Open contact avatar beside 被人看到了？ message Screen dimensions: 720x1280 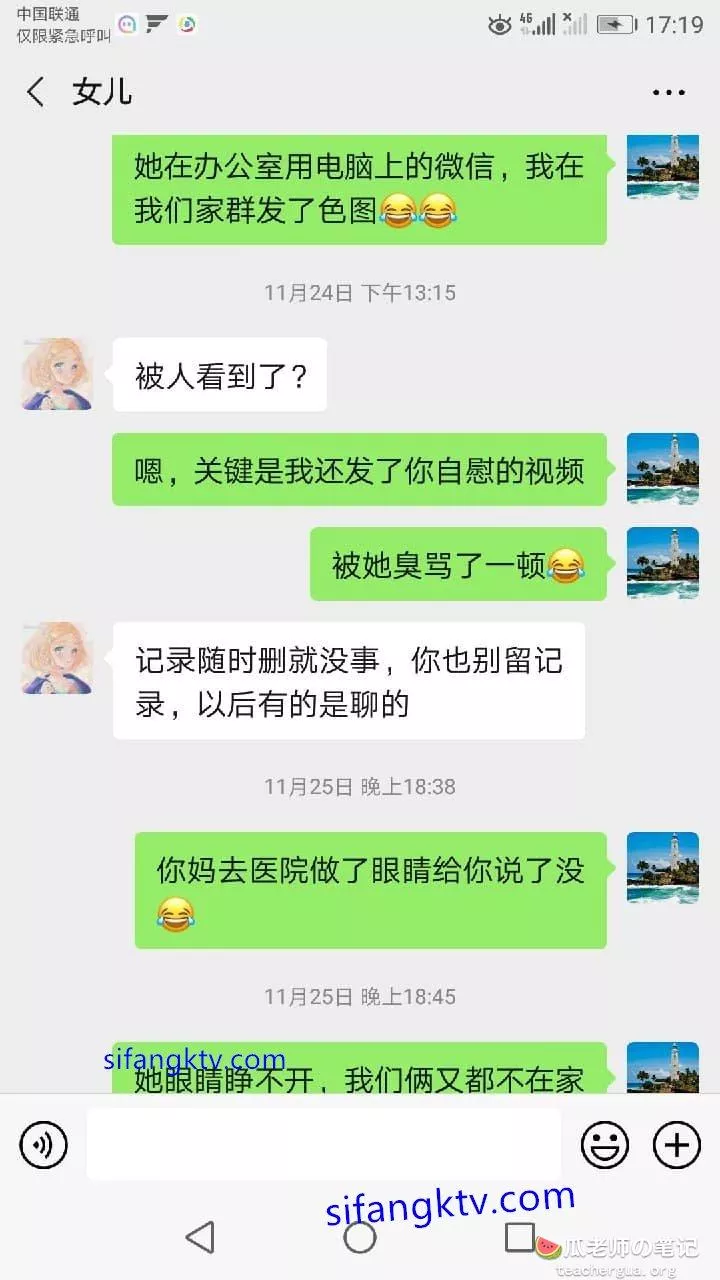tap(57, 374)
